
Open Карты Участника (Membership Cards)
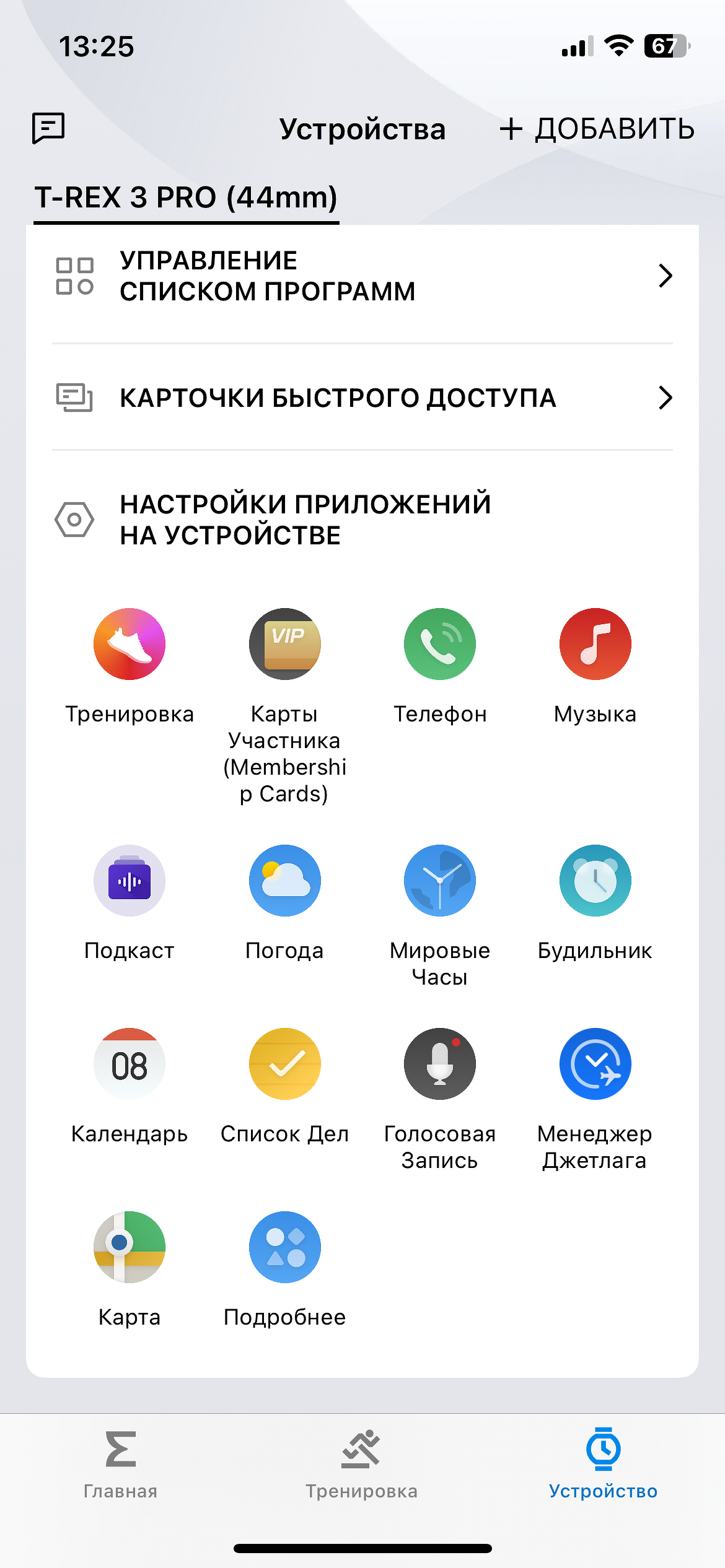point(284,645)
